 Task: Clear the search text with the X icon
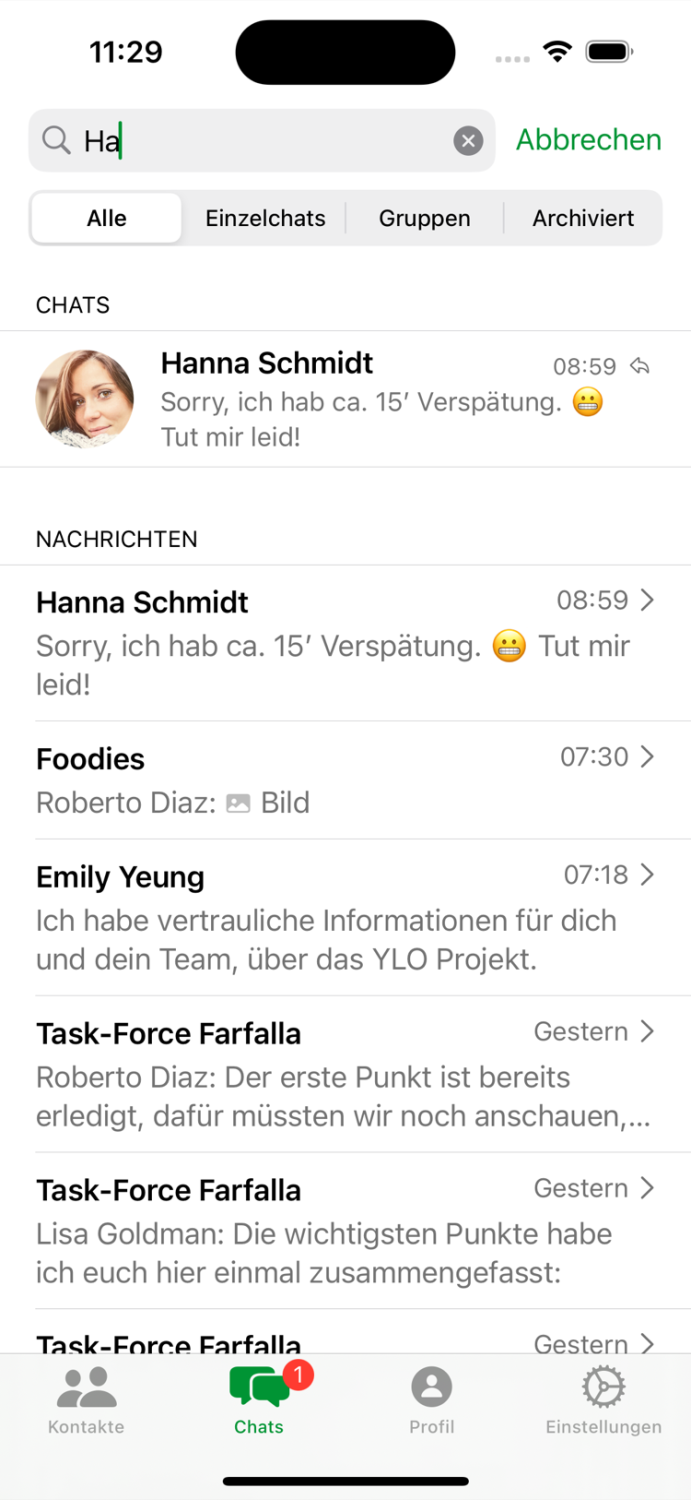(468, 141)
